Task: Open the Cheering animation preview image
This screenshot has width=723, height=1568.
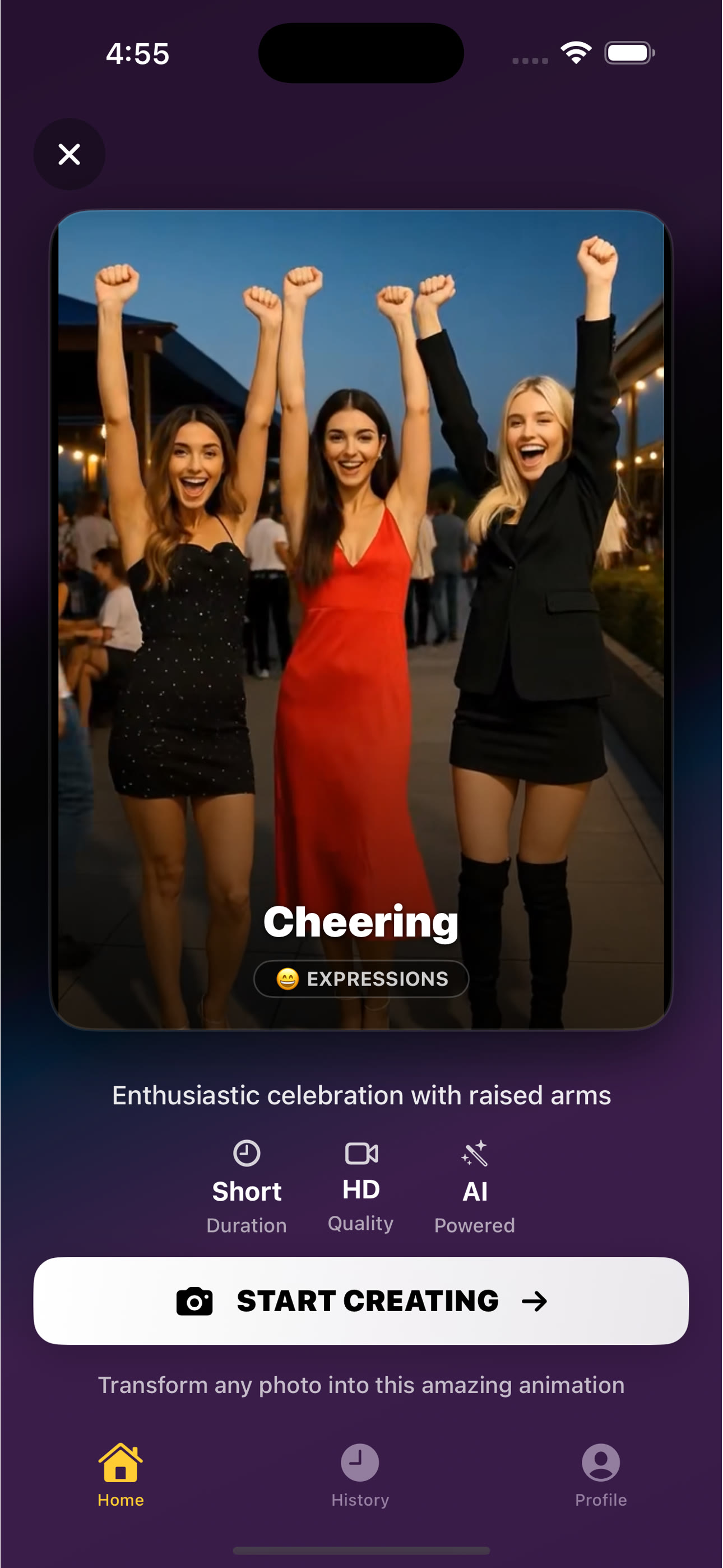Action: 361,608
